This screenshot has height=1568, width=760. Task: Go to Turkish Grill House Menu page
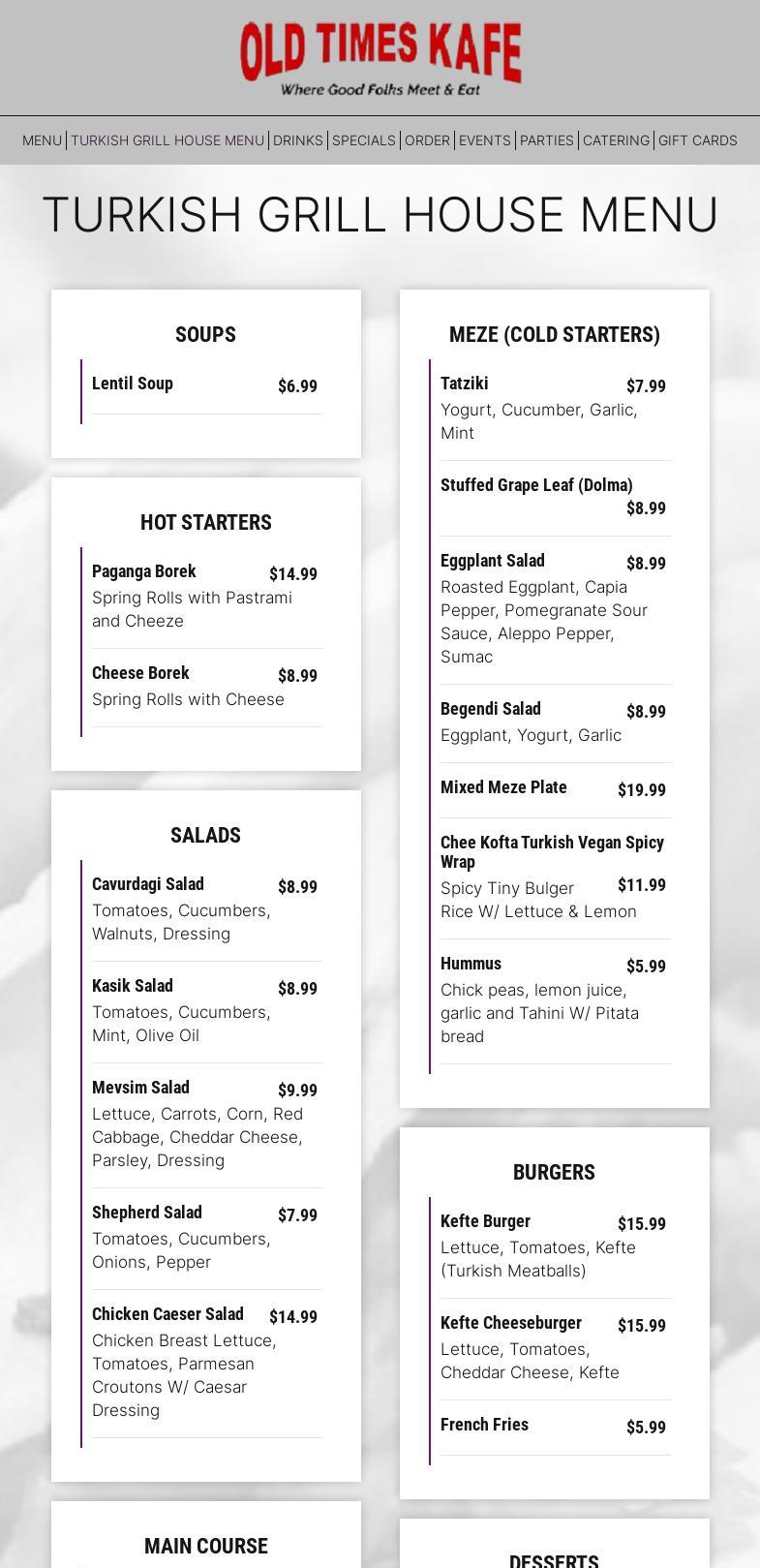(x=167, y=140)
